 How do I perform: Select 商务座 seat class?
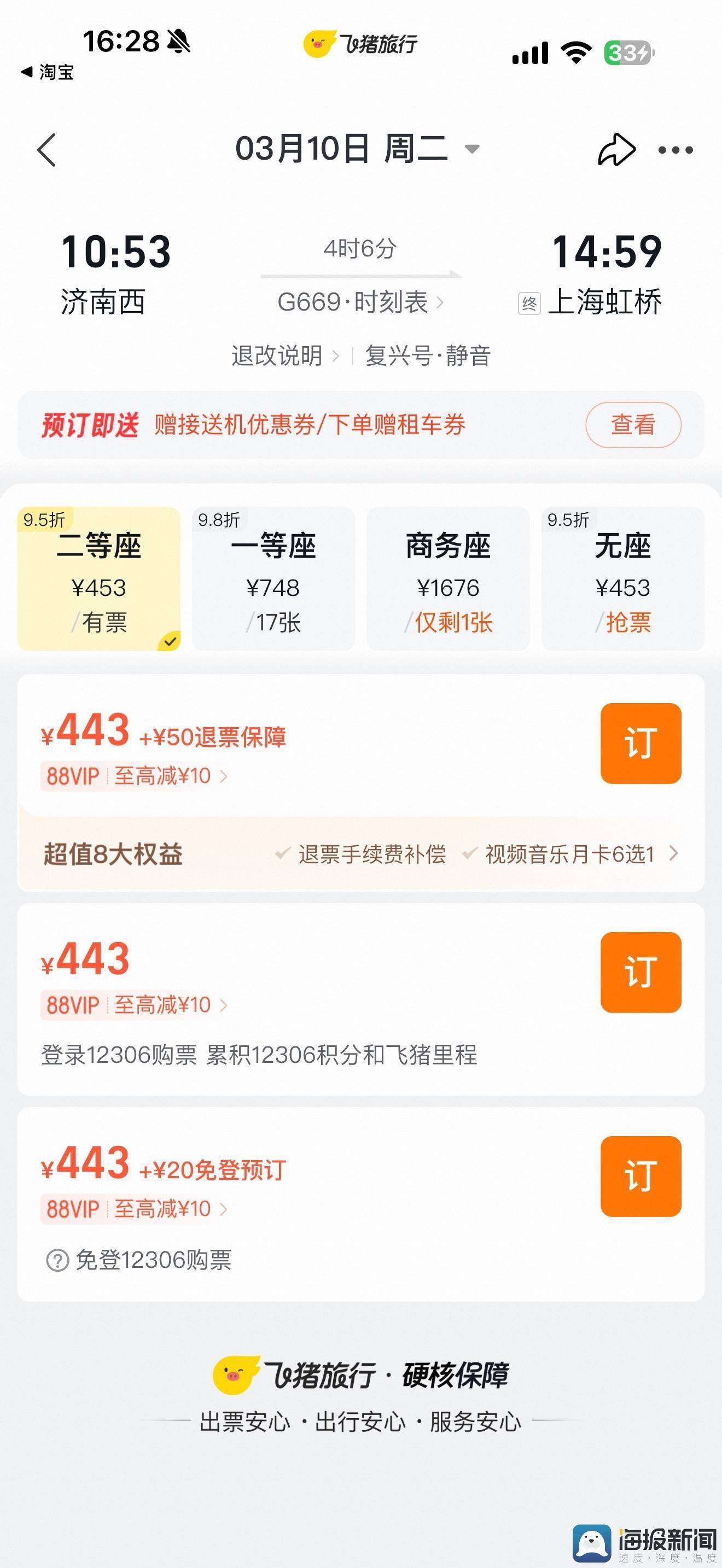coord(448,578)
